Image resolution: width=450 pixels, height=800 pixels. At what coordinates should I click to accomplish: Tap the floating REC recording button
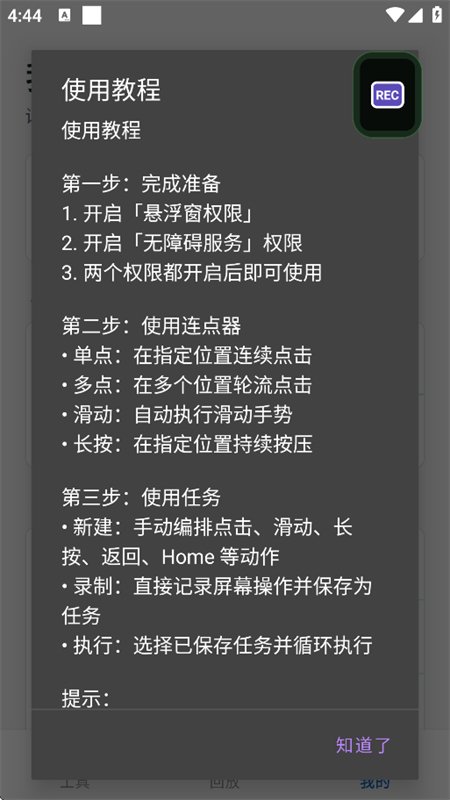388,95
